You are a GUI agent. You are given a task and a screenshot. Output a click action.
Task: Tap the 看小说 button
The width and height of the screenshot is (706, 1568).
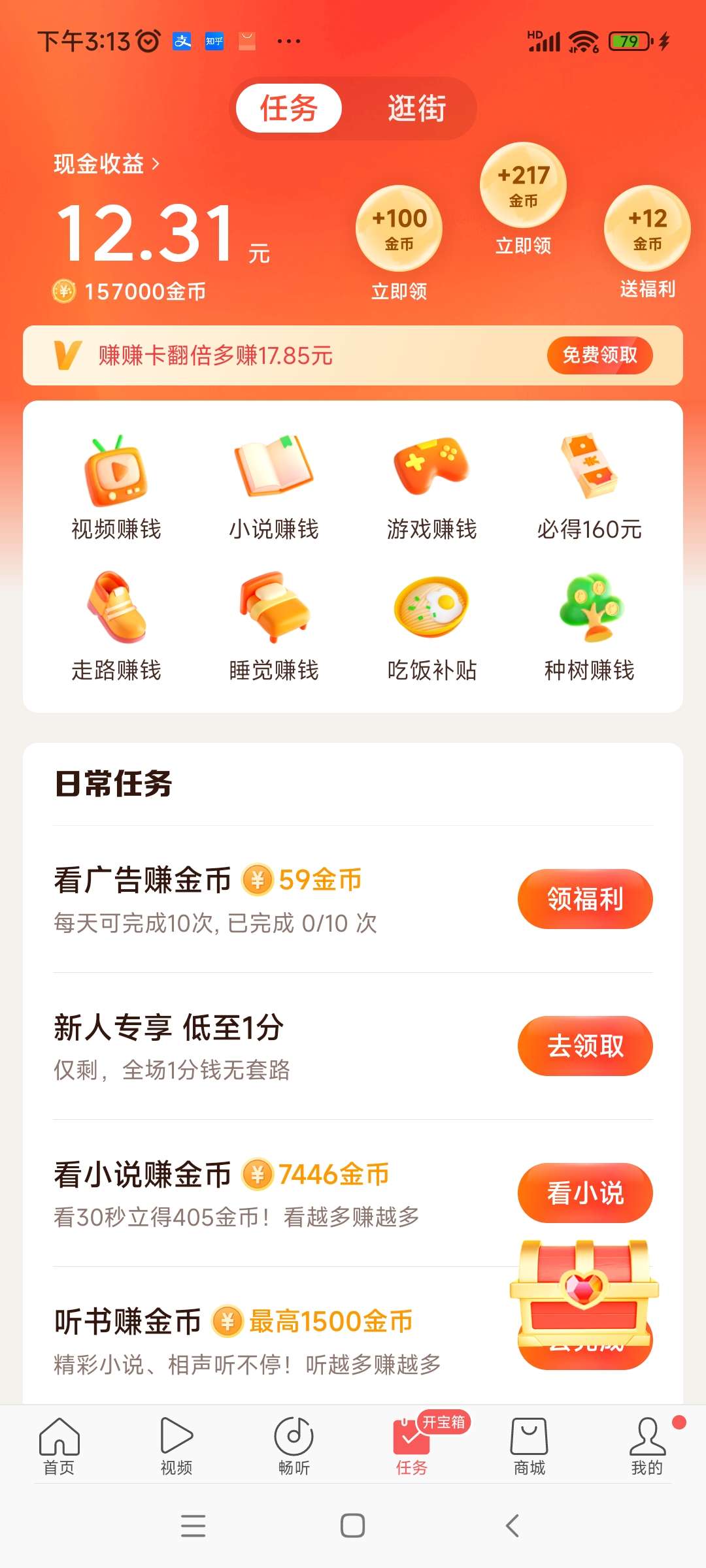[585, 1193]
